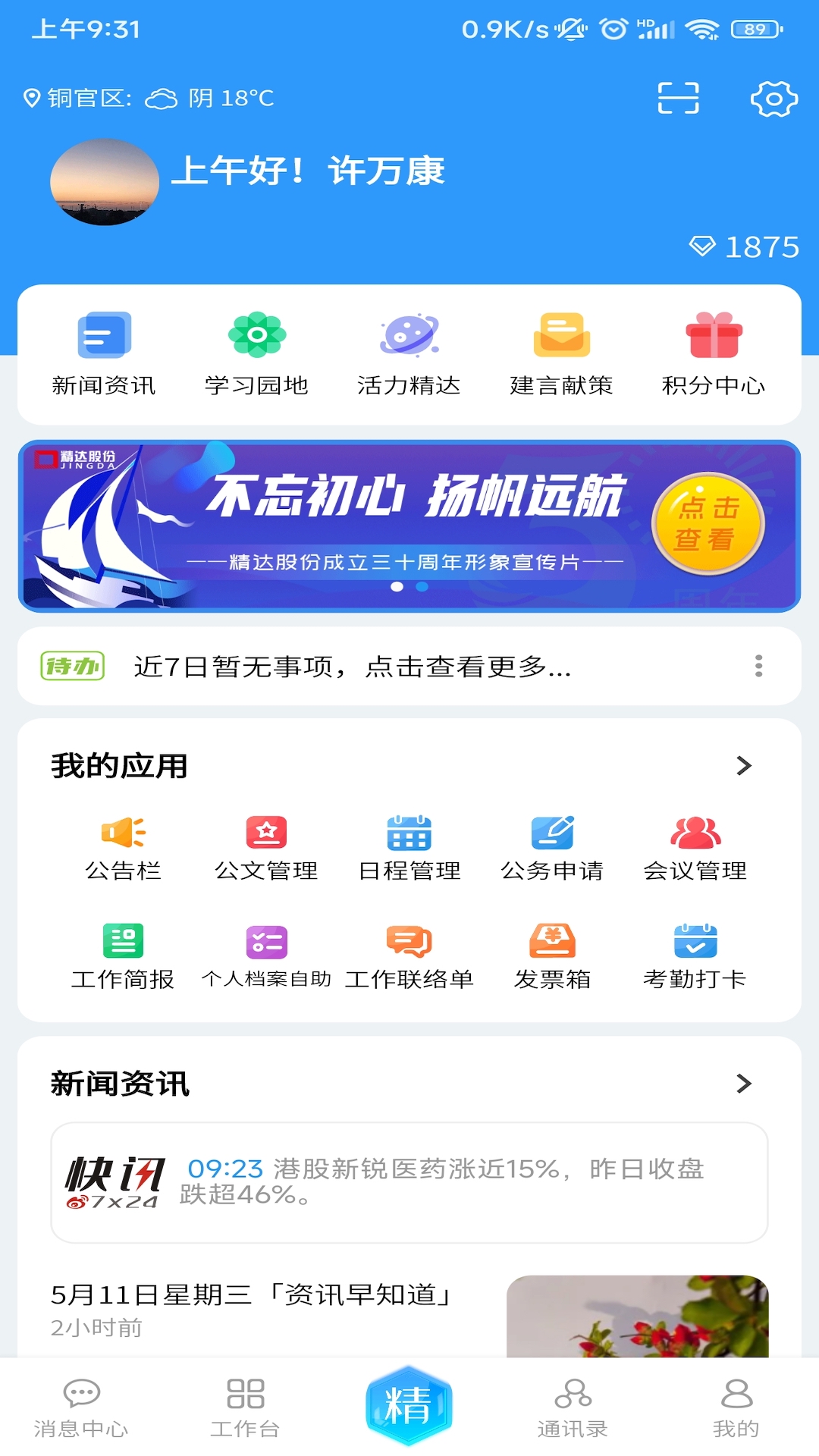Open 近7日暂无事项 to view more items

[349, 667]
